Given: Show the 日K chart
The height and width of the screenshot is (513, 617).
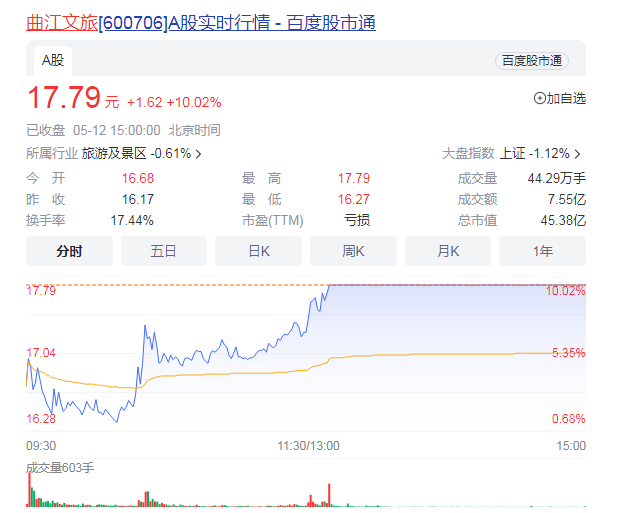Looking at the screenshot, I should pyautogui.click(x=258, y=251).
